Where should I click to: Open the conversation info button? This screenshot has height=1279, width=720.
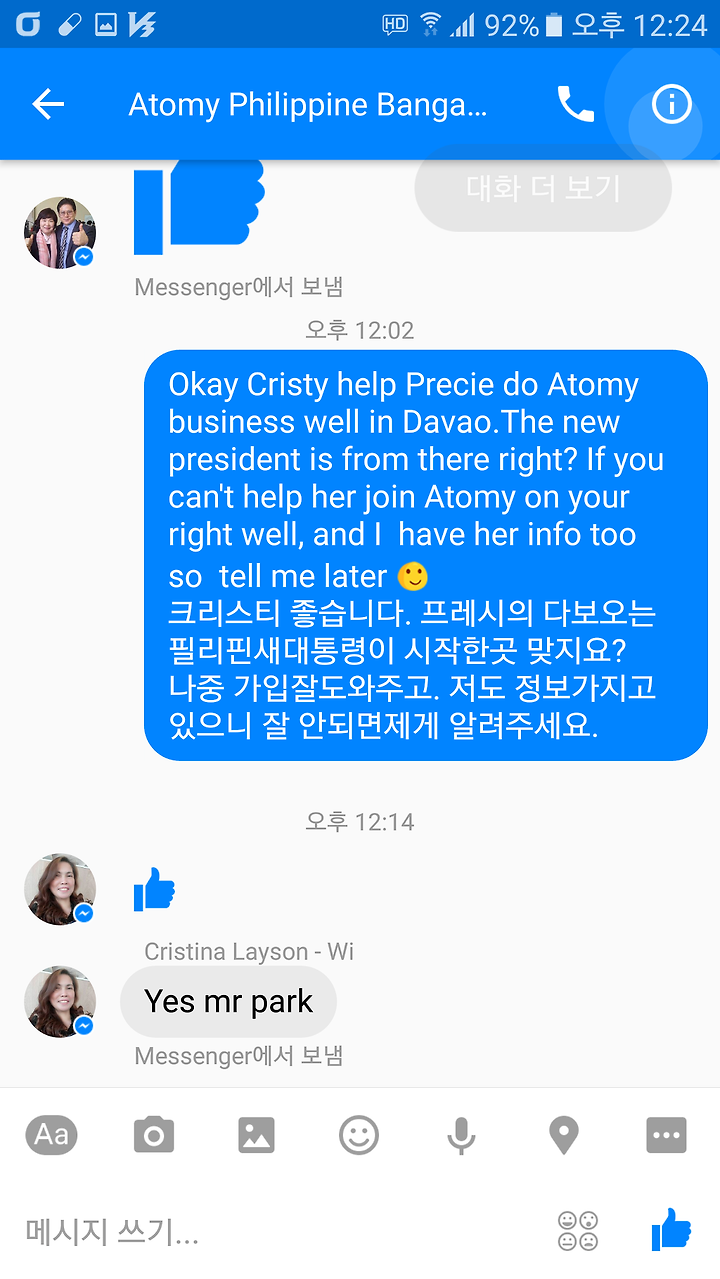[671, 104]
